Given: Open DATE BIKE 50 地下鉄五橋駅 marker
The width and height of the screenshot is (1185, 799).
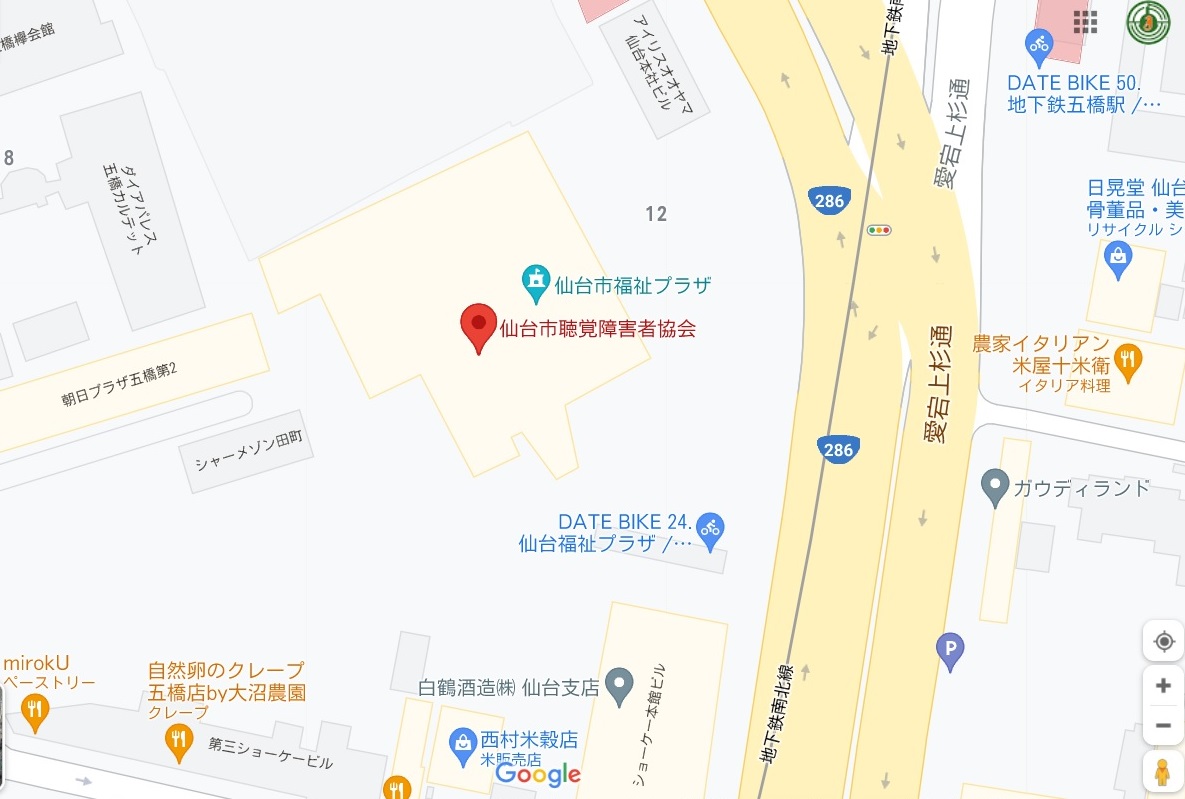Looking at the screenshot, I should pyautogui.click(x=1039, y=44).
